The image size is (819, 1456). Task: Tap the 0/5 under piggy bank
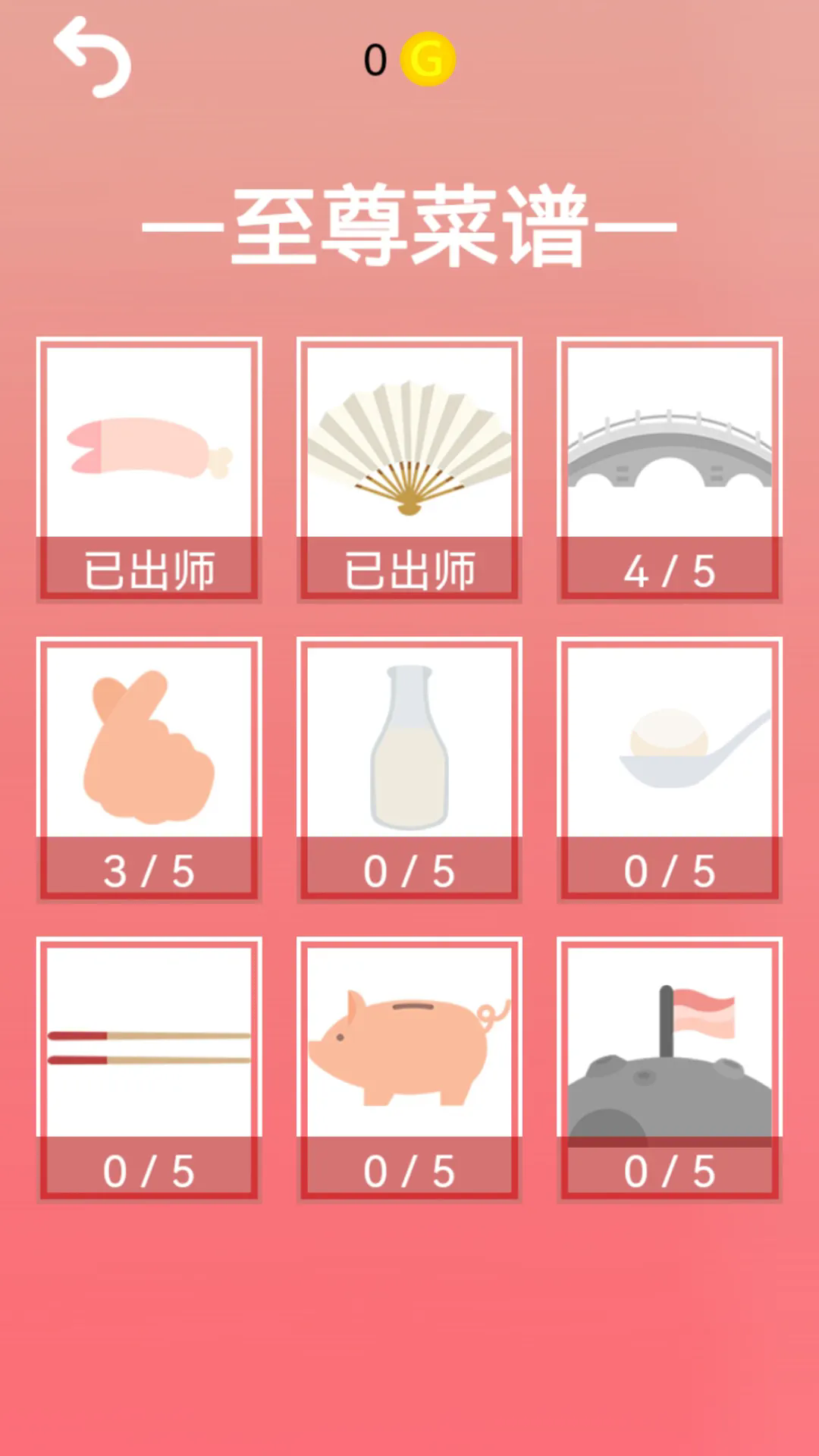[409, 1173]
